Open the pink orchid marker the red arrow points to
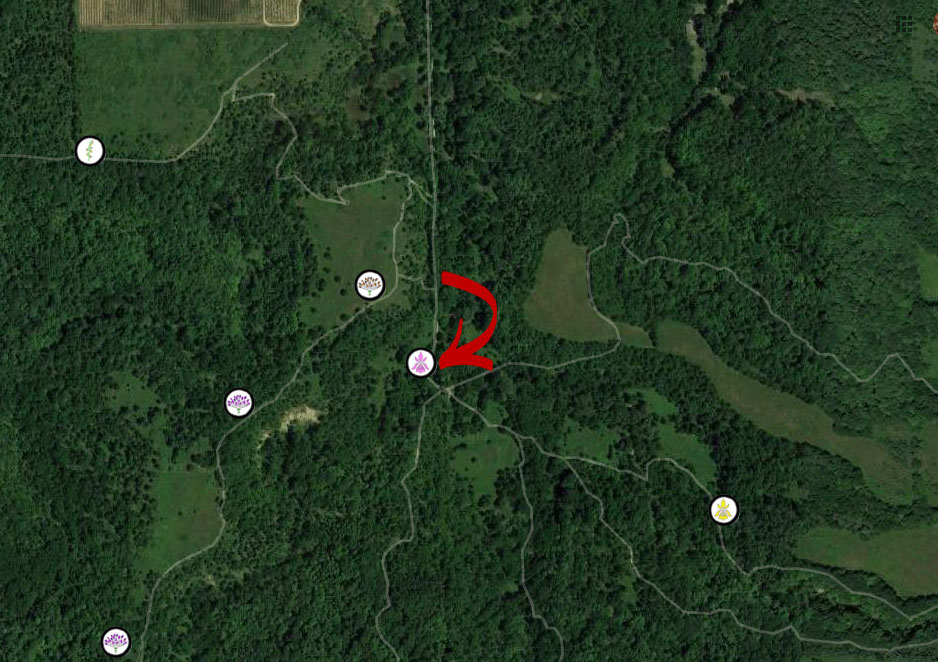Screen dimensions: 938x662 422,363
